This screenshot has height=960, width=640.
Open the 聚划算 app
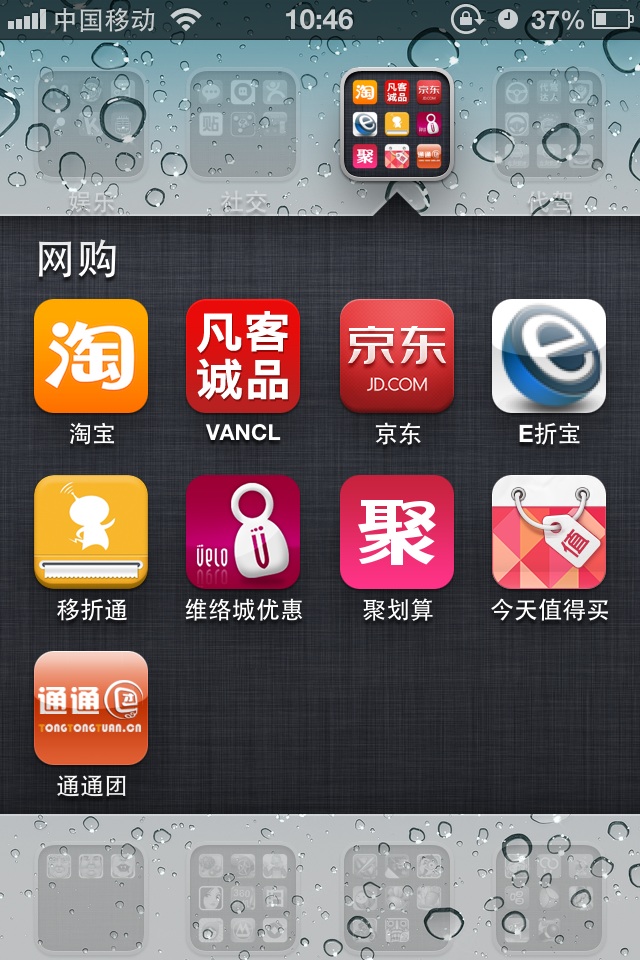(x=397, y=532)
